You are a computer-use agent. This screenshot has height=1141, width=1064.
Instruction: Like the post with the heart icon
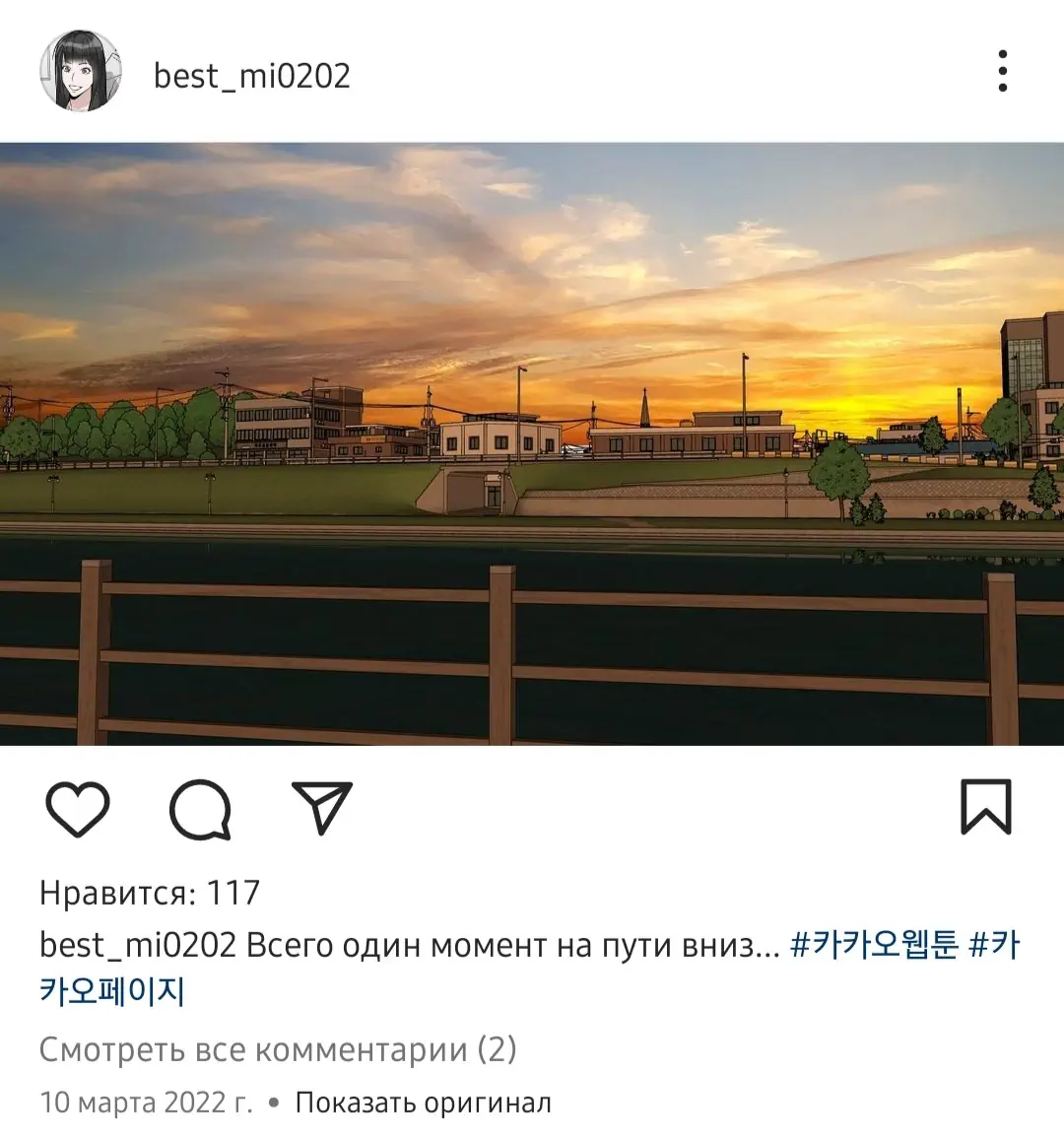(78, 809)
